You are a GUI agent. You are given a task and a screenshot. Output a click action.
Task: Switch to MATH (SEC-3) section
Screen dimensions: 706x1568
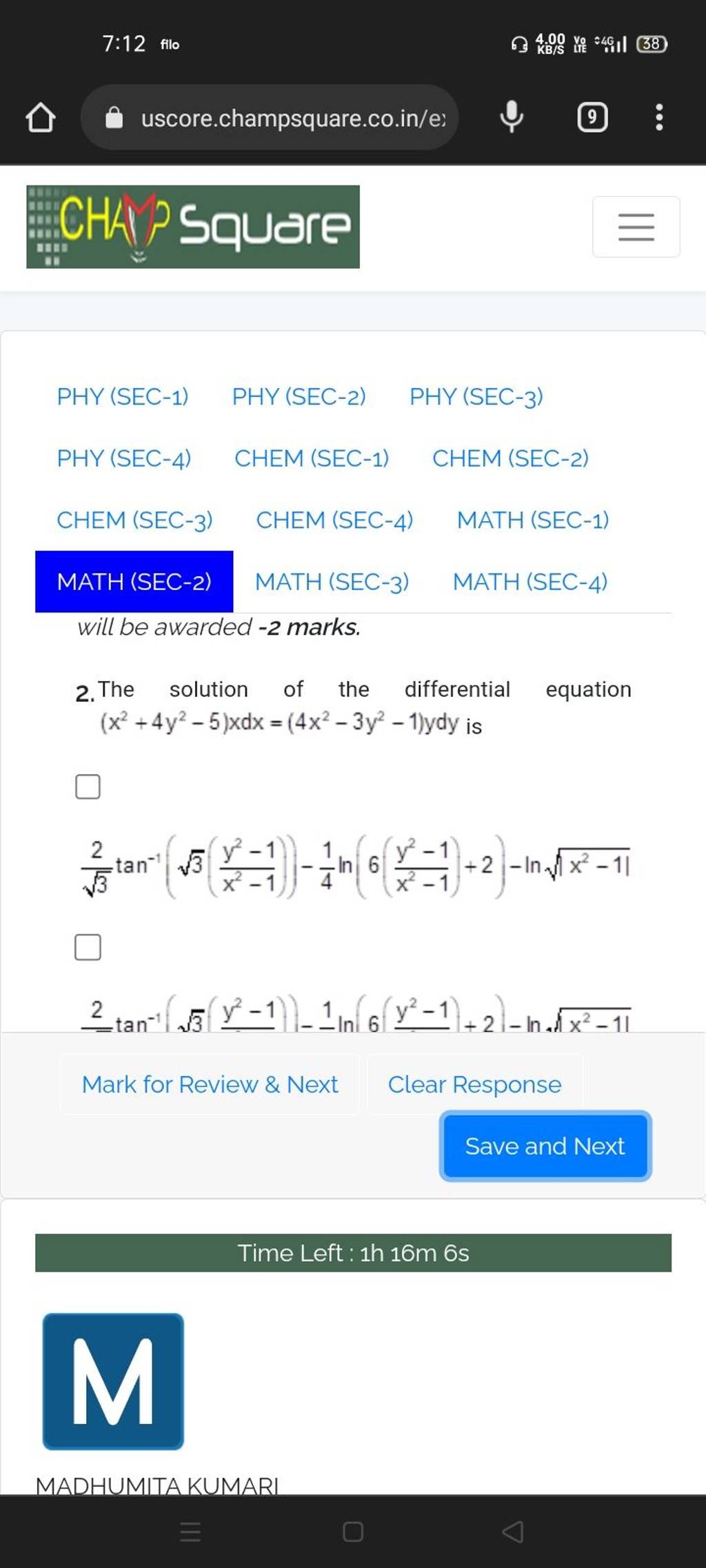click(x=330, y=582)
